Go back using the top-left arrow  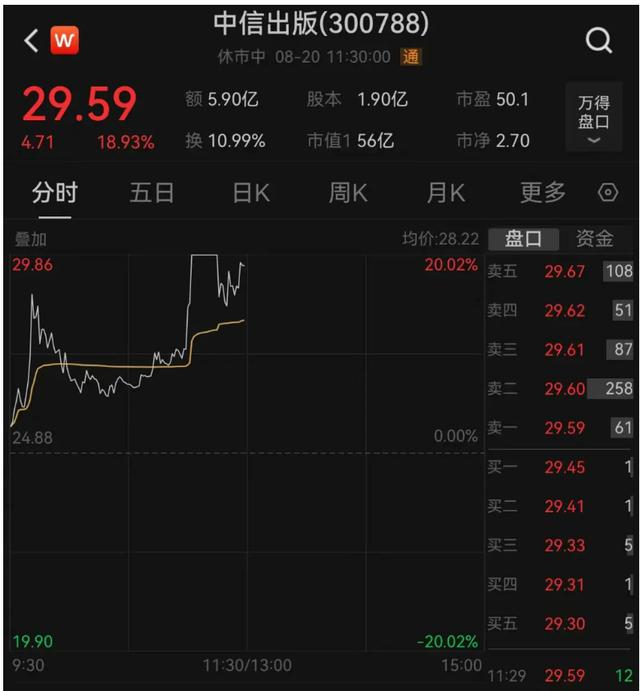point(31,40)
